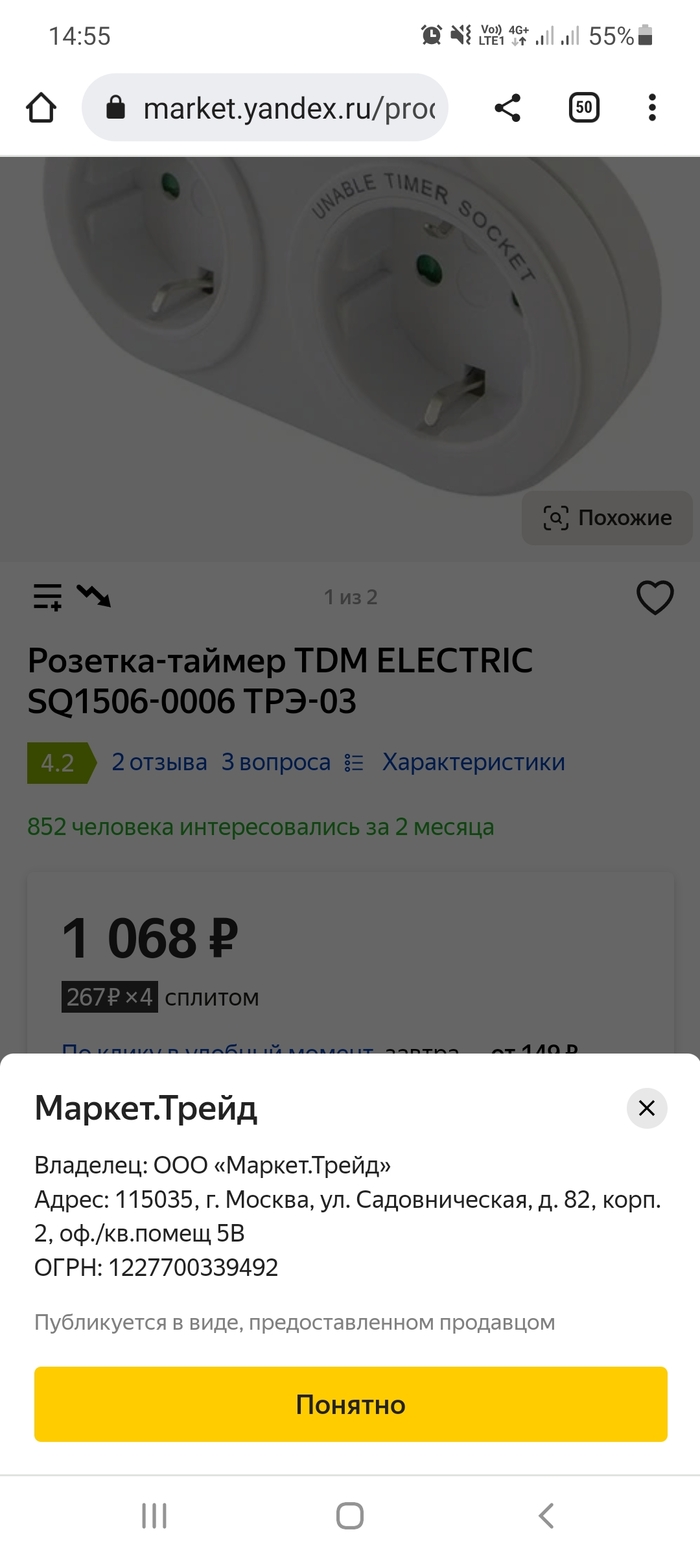The width and height of the screenshot is (700, 1556).
Task: Share this page from the browser toolbar
Action: [x=507, y=108]
